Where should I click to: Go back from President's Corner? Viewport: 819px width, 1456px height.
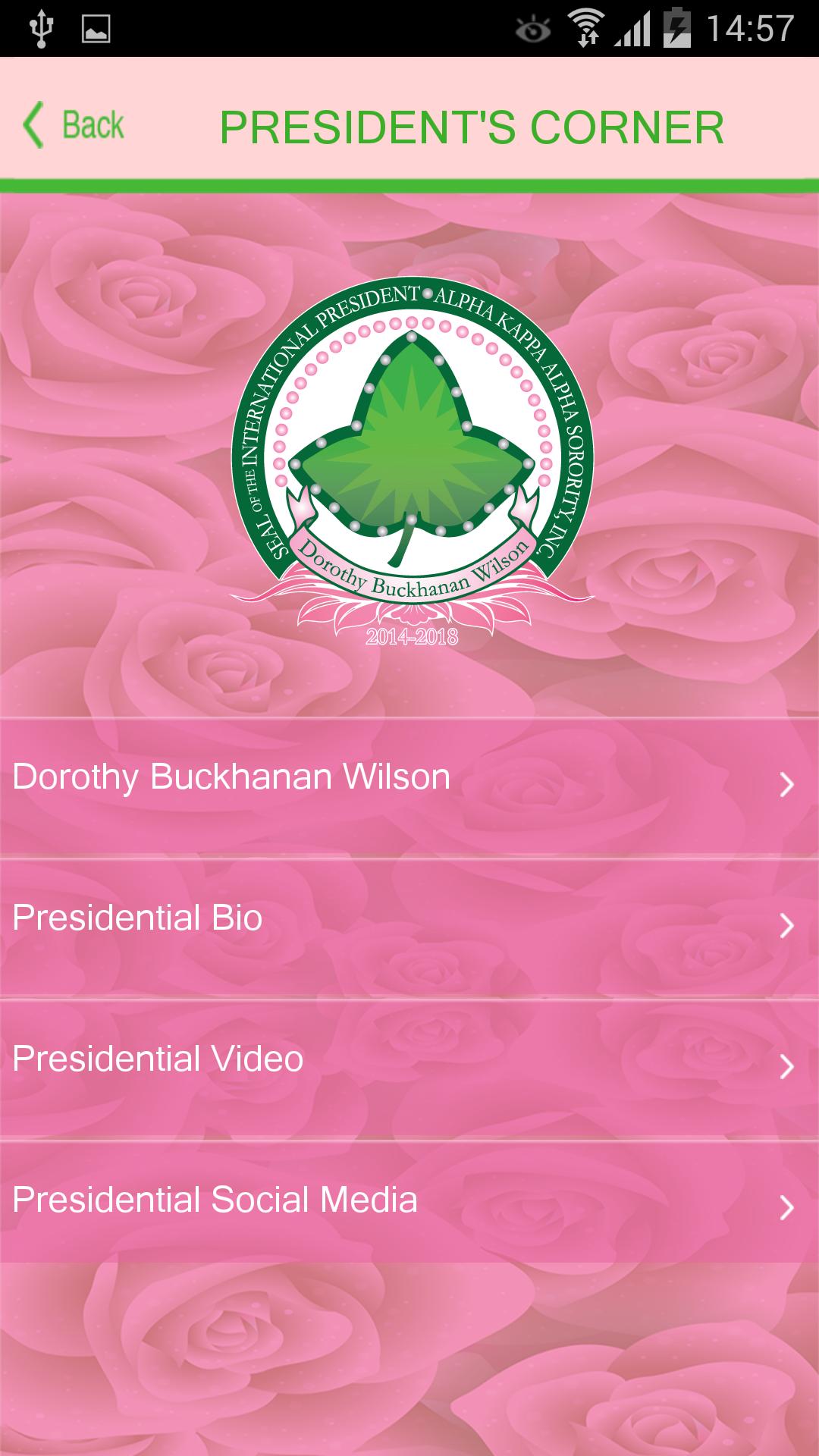(74, 125)
